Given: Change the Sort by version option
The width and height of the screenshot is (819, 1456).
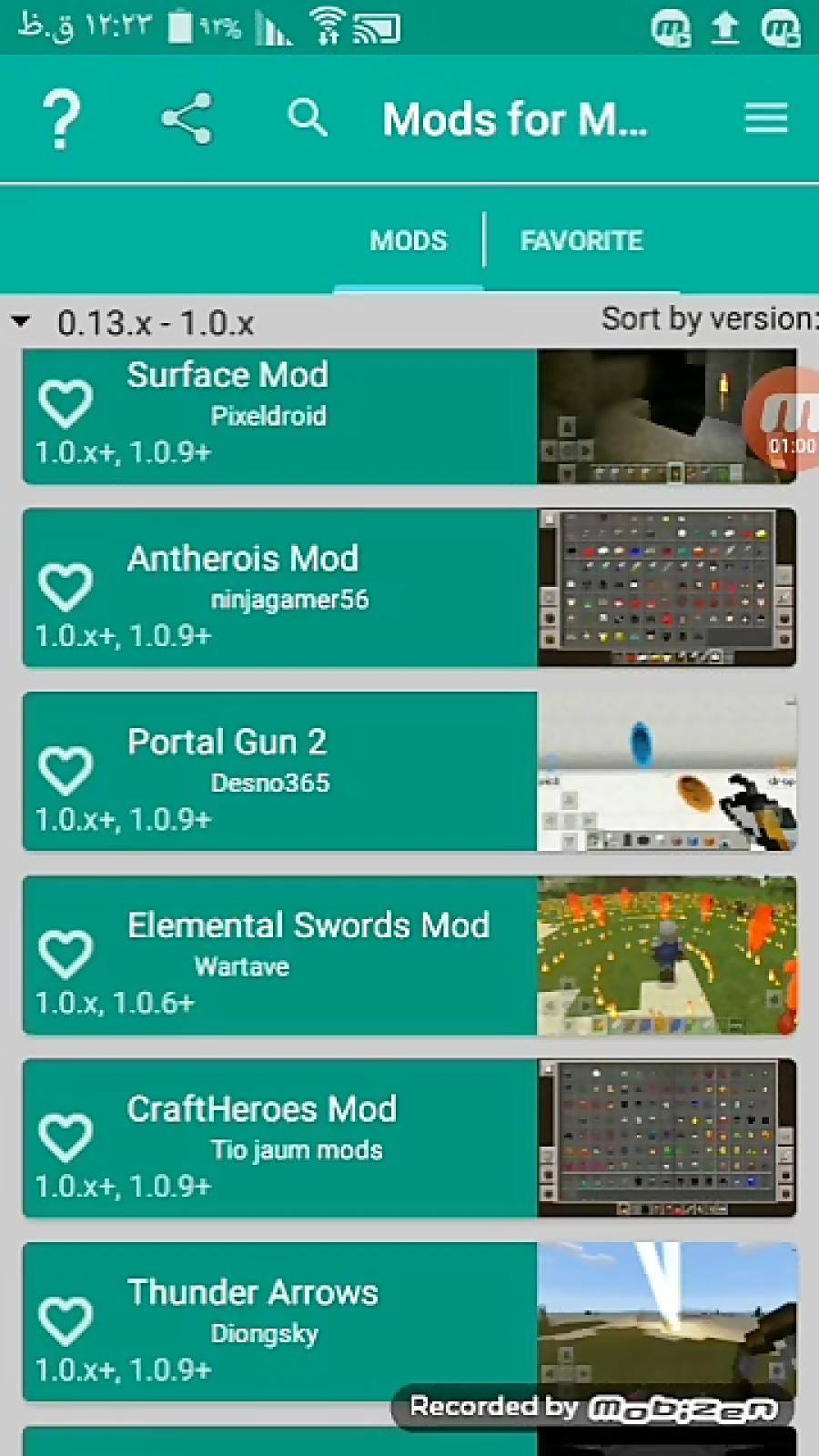Looking at the screenshot, I should tap(708, 318).
